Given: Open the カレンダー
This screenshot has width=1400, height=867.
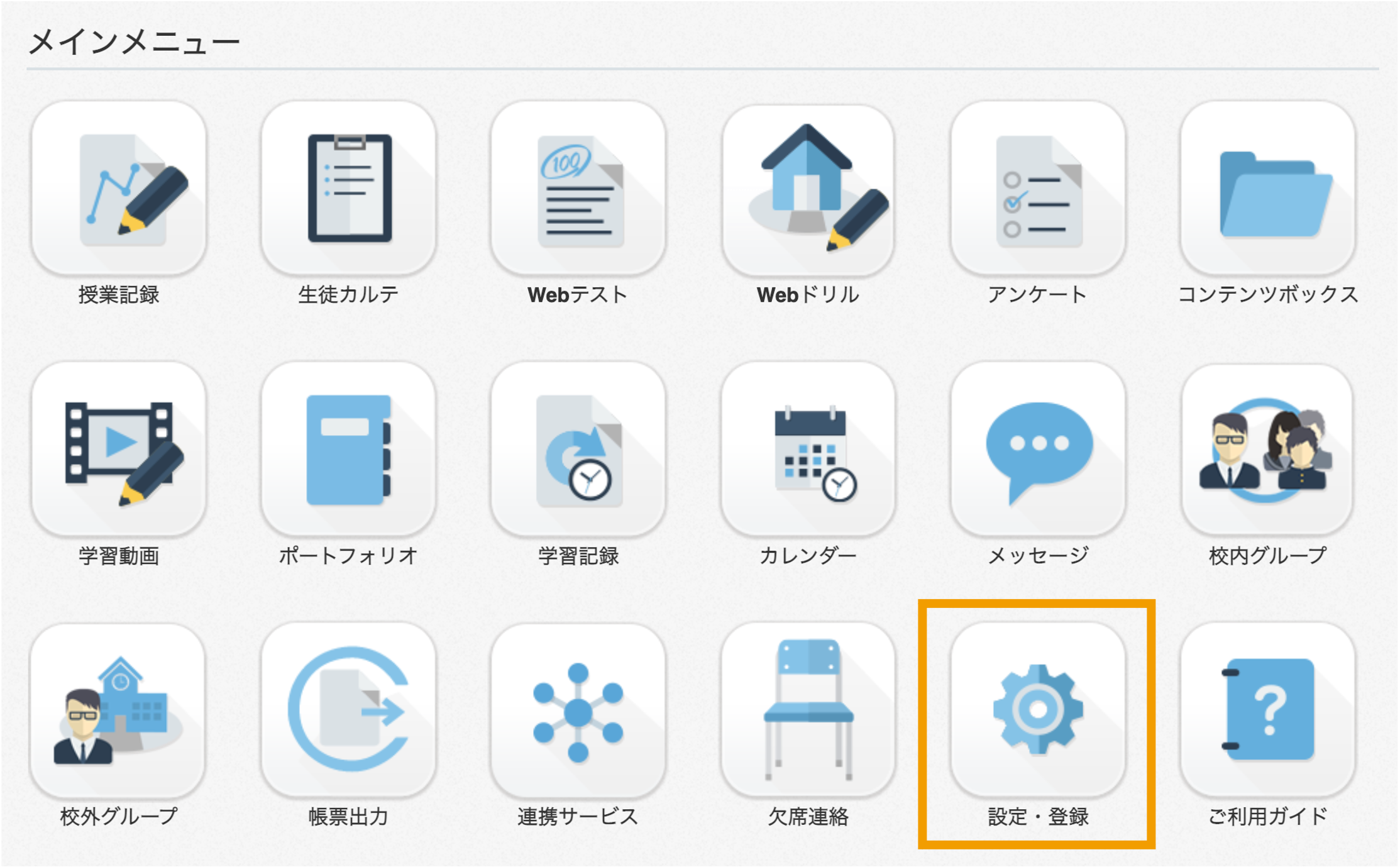Looking at the screenshot, I should pos(808,449).
